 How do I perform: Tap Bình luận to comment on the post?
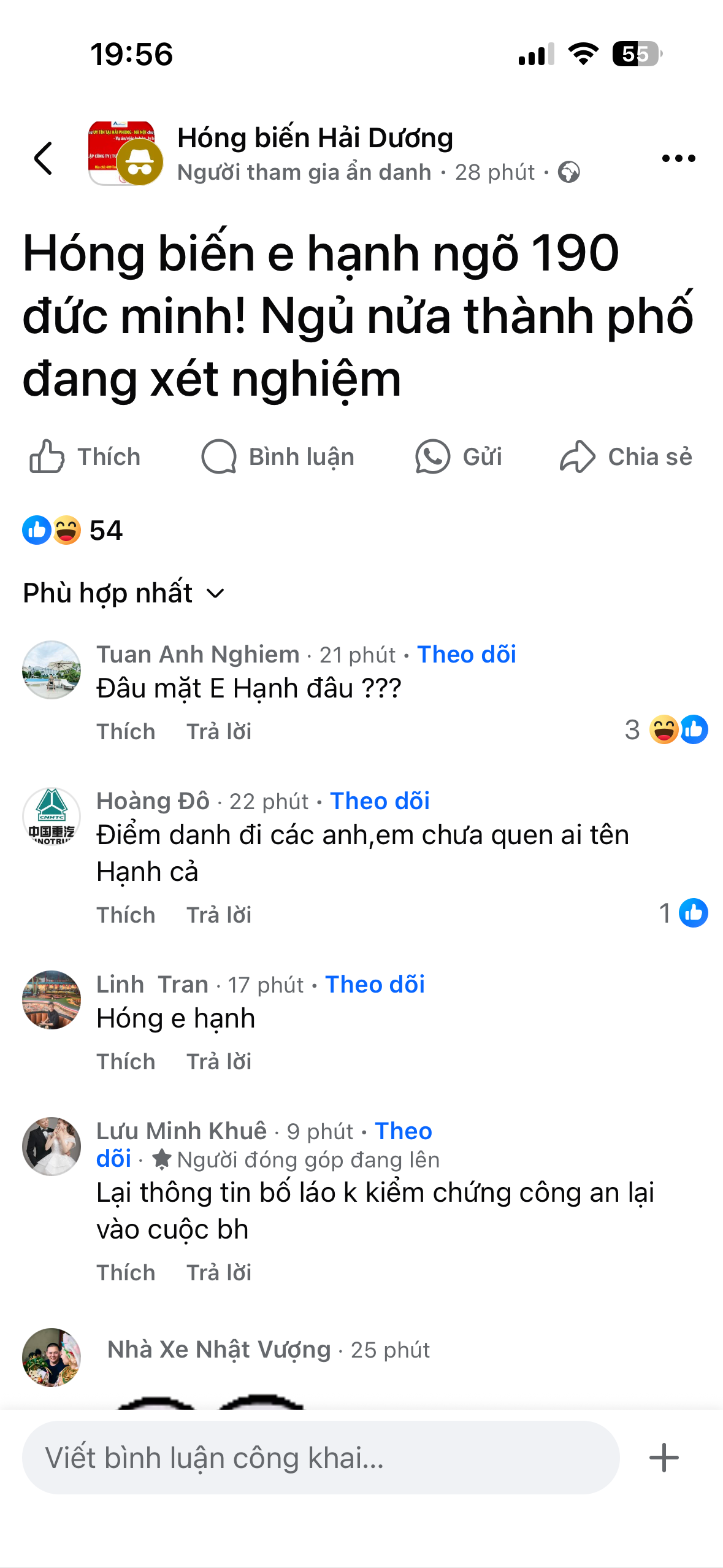[278, 457]
